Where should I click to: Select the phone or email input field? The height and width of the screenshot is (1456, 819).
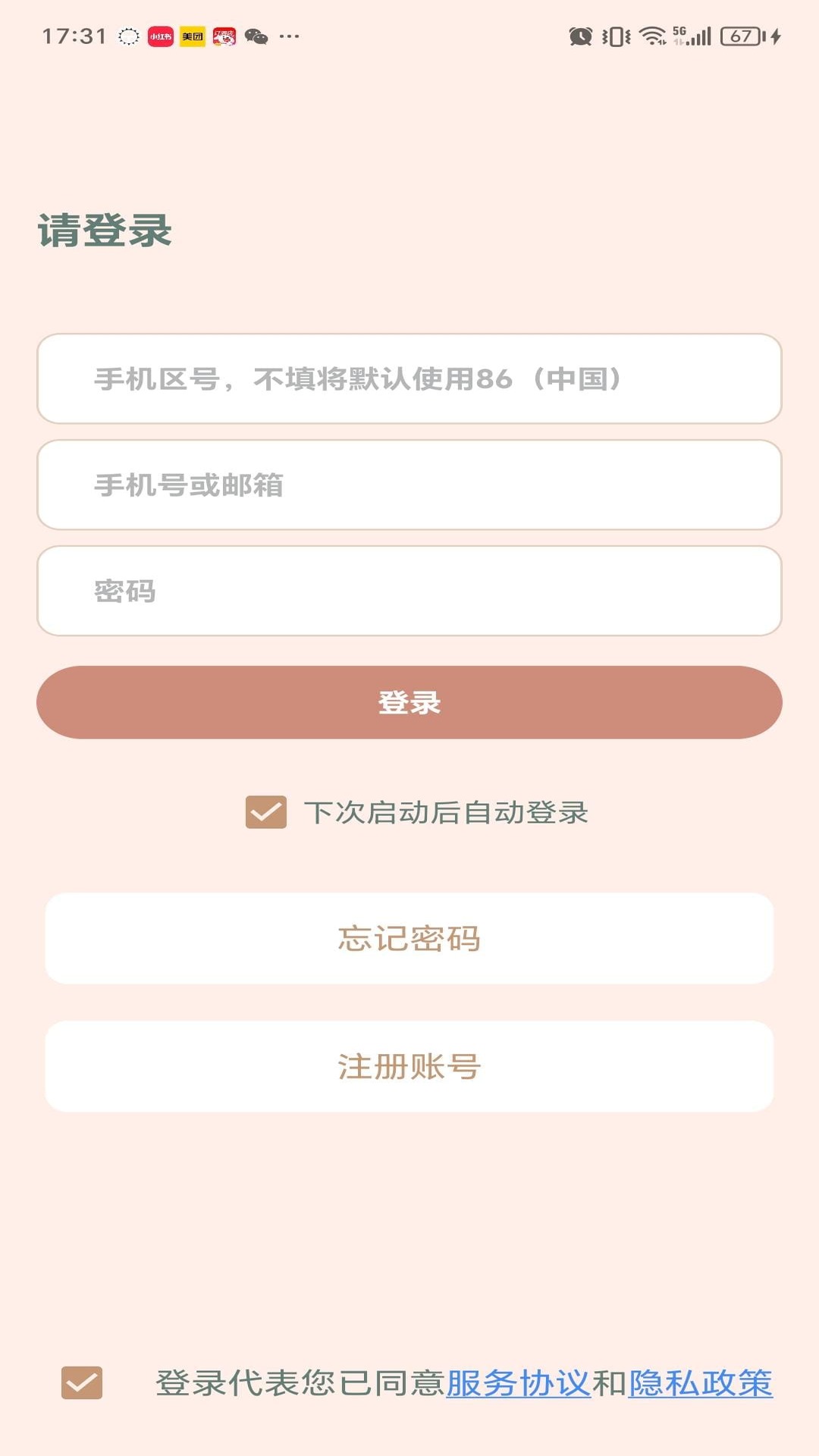tap(409, 485)
